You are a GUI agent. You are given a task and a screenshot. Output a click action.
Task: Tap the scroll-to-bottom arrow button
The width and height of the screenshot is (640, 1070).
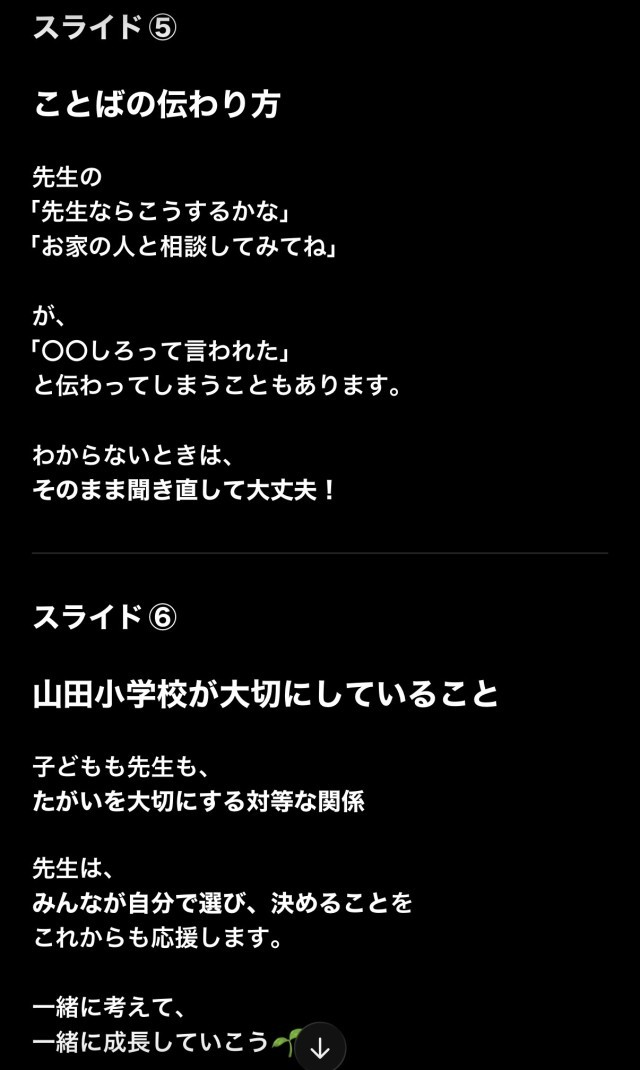(320, 1047)
